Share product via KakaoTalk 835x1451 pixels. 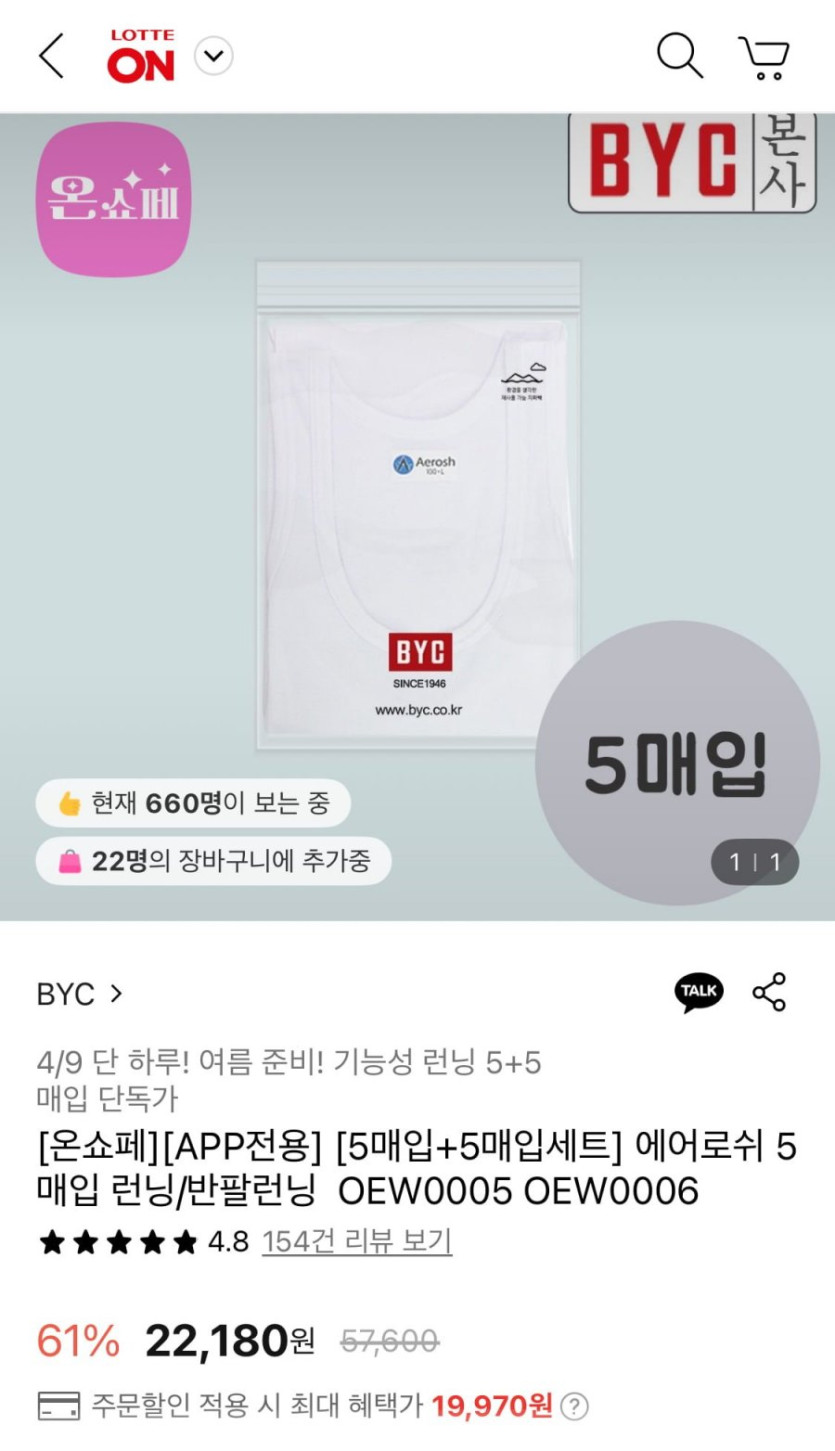coord(698,992)
